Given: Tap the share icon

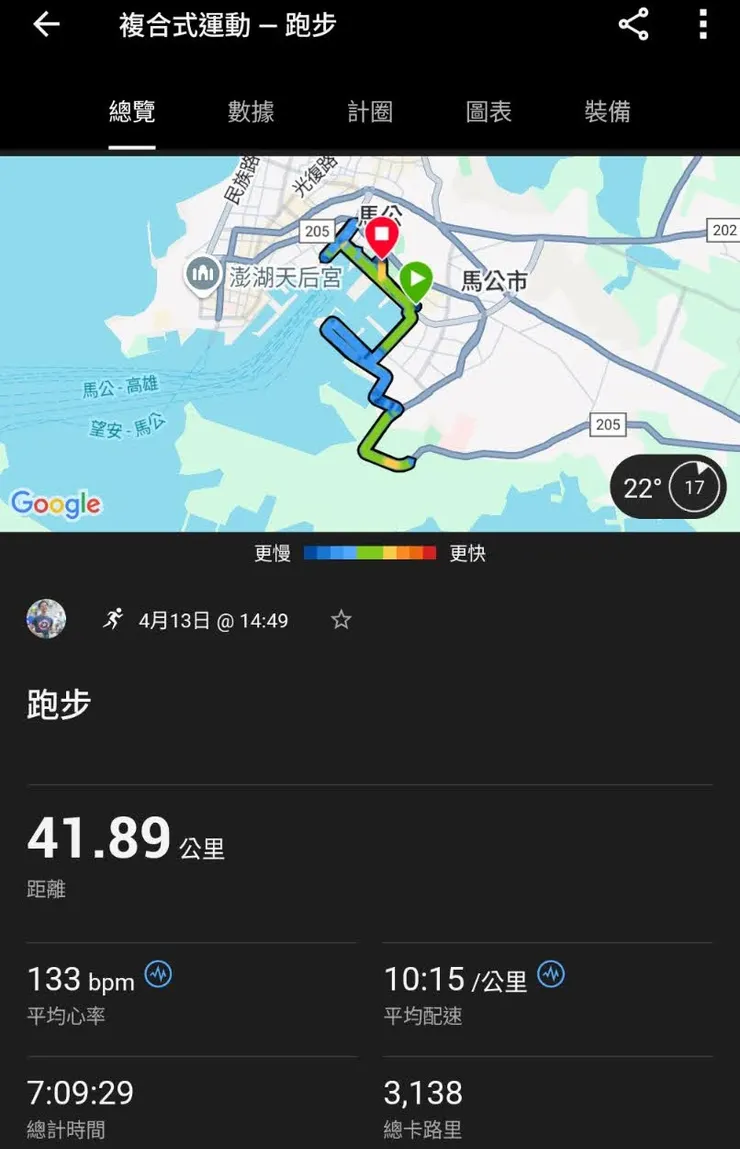Looking at the screenshot, I should tap(634, 24).
